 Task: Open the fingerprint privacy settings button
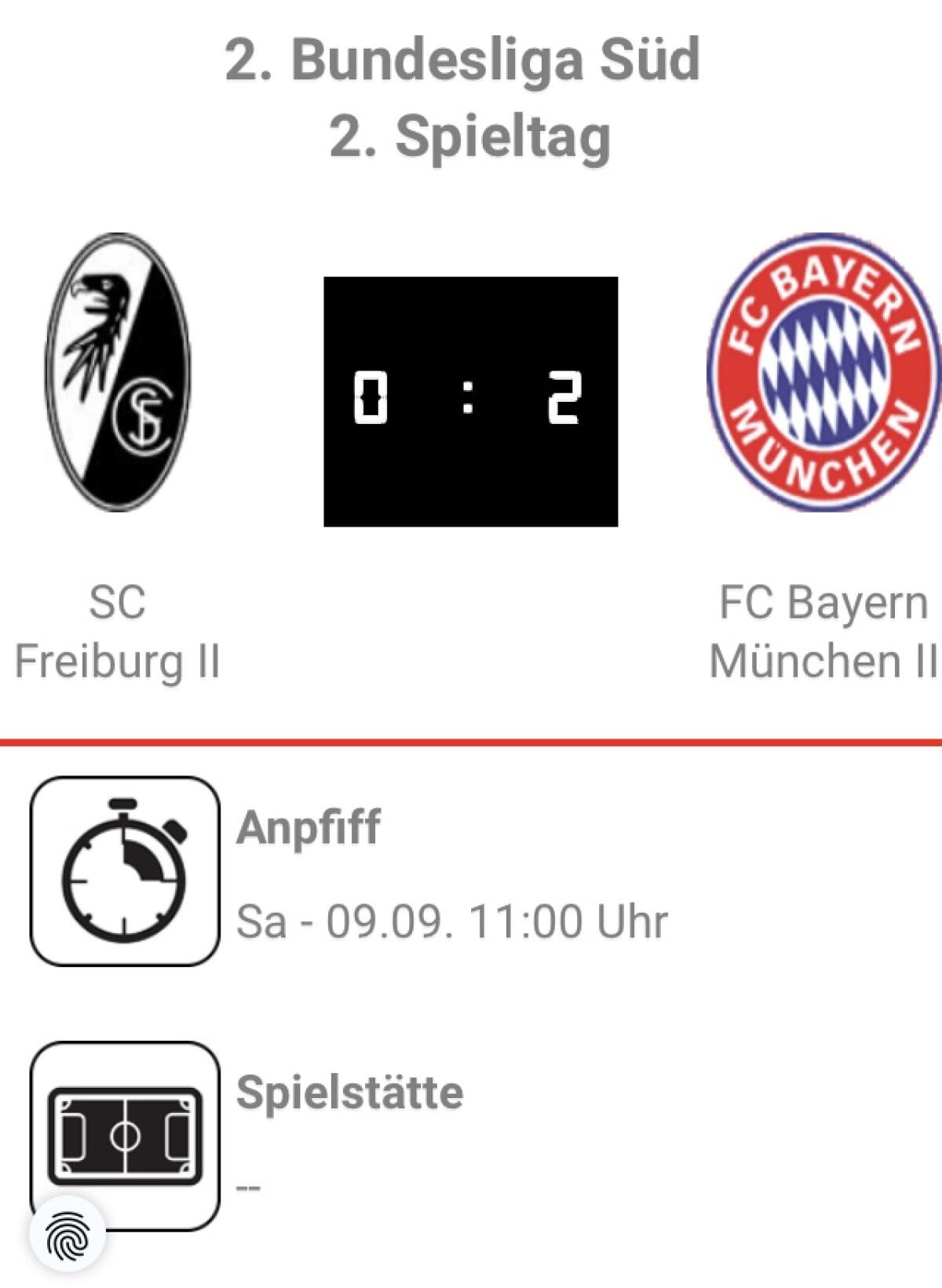tap(68, 1234)
